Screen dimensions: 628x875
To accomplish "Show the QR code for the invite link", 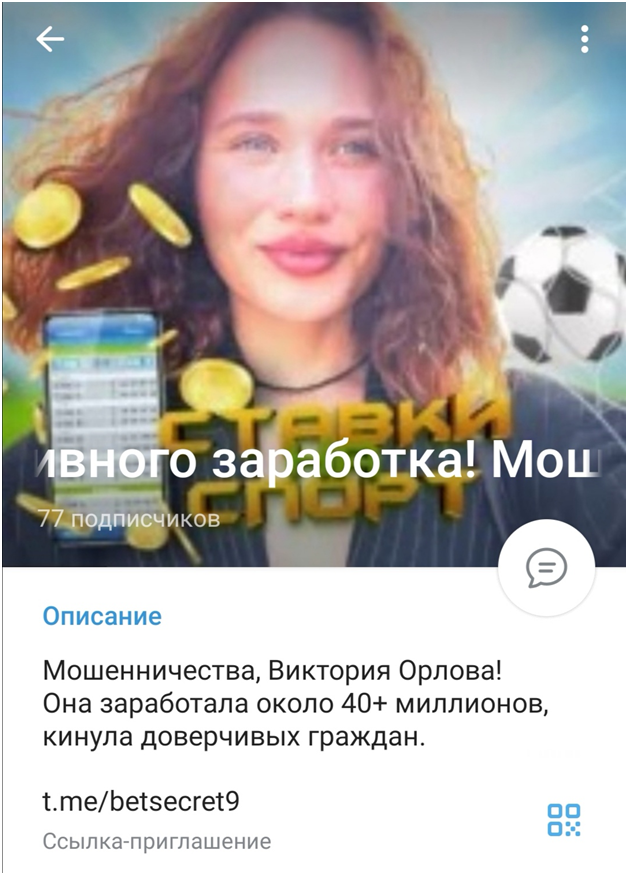I will 564,819.
